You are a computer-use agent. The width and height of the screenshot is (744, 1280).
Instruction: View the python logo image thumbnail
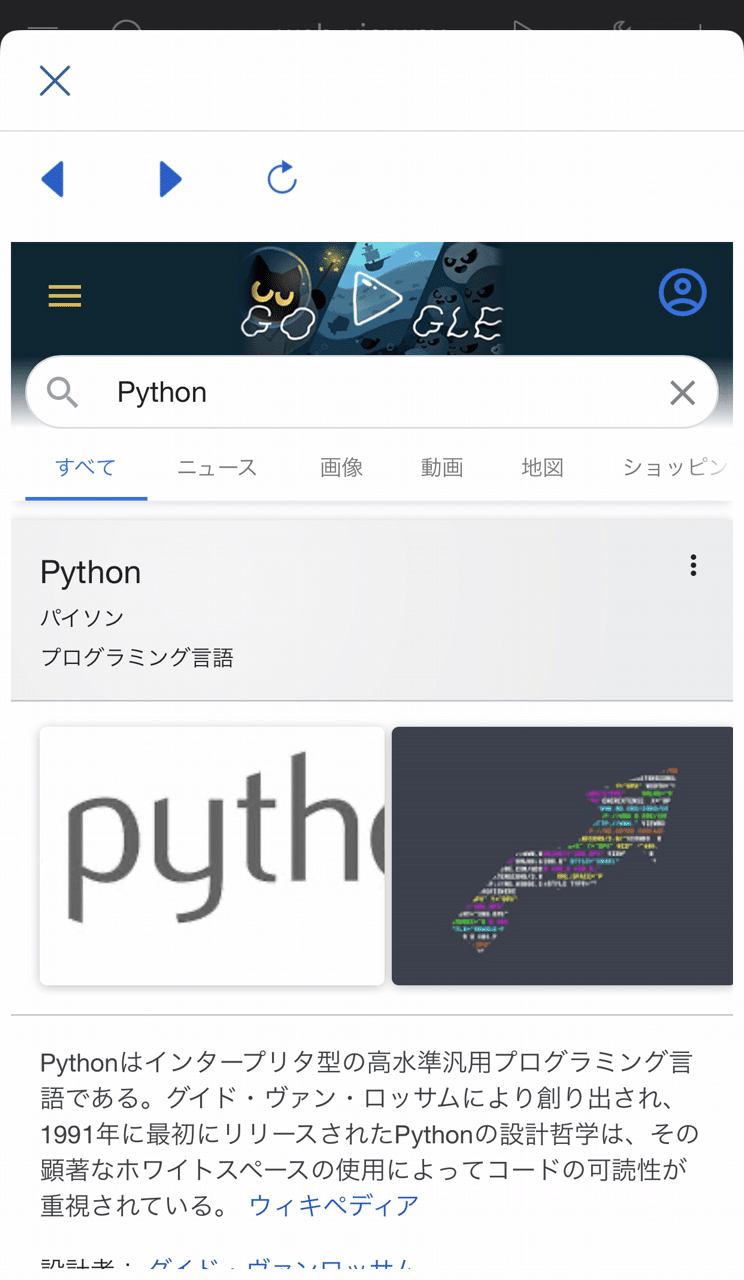coord(211,856)
